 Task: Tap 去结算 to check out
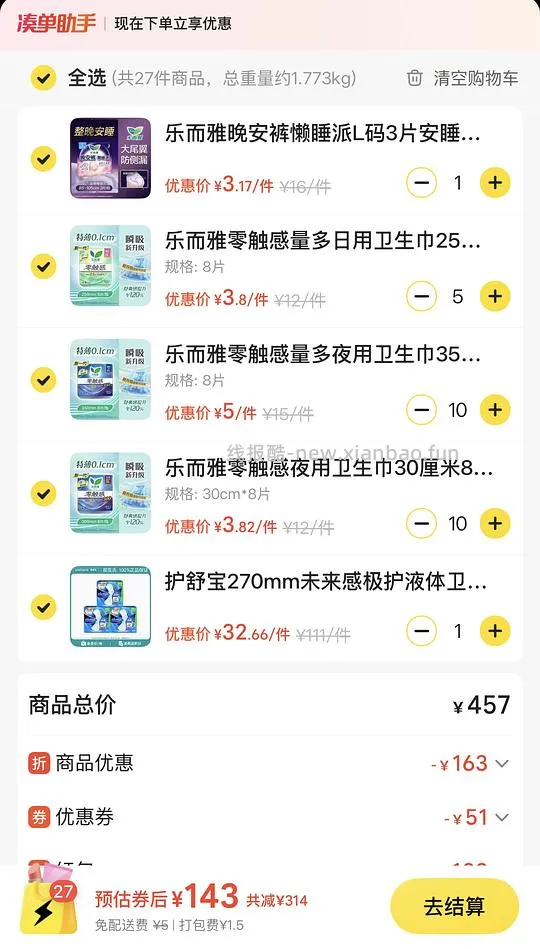(455, 906)
